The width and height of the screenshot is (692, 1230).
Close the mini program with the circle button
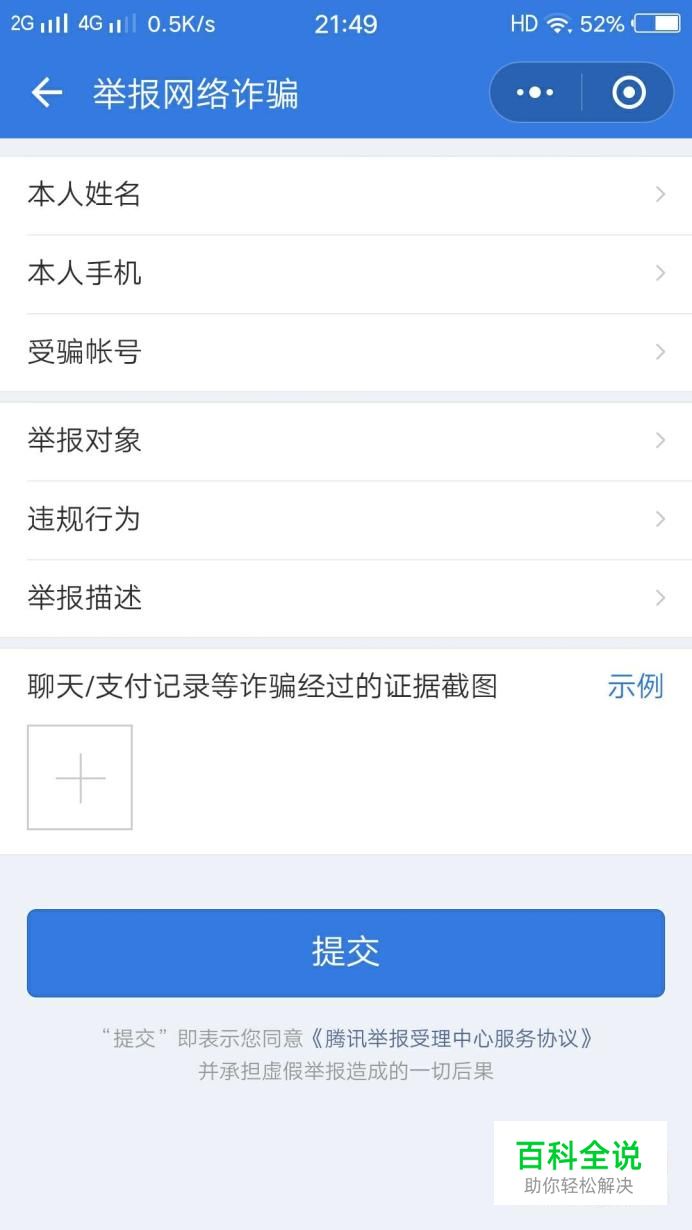(628, 93)
